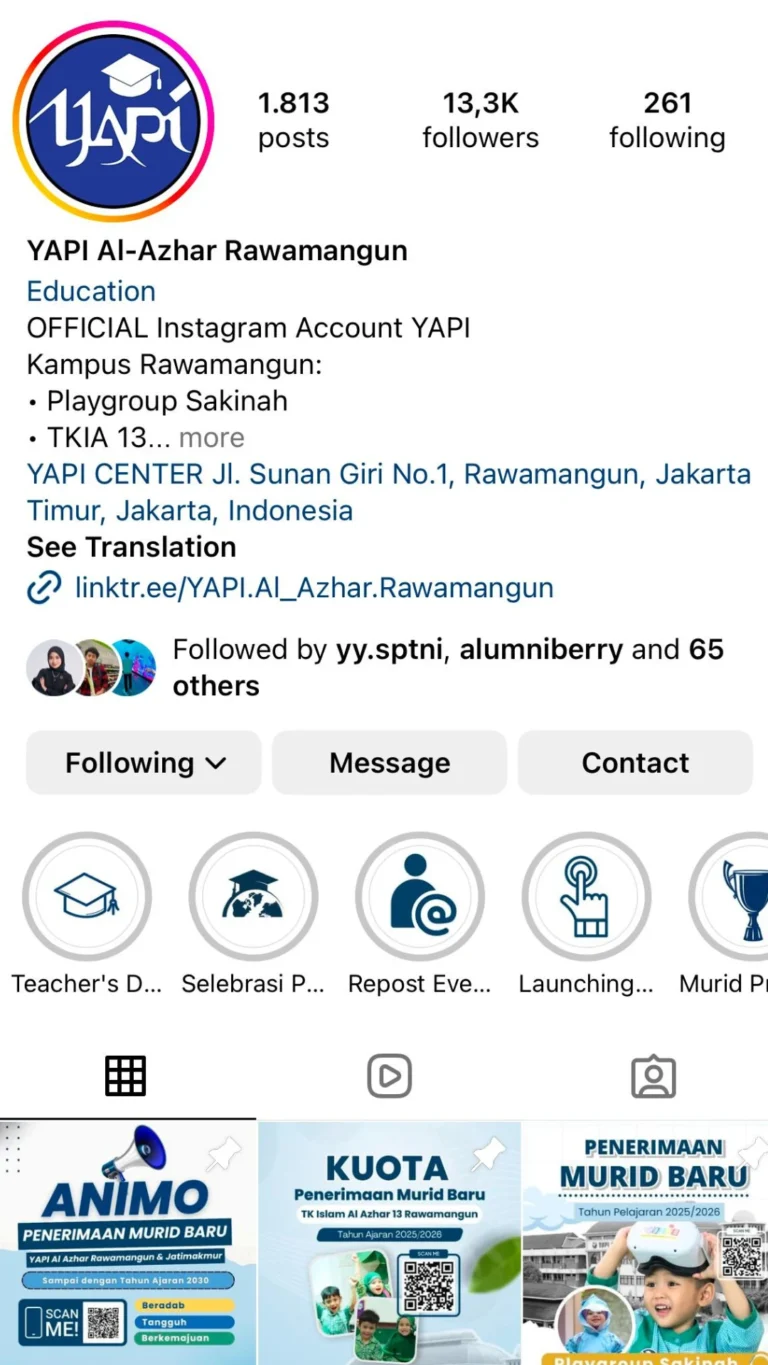
Task: View the YAPI profile picture story
Action: click(x=113, y=121)
